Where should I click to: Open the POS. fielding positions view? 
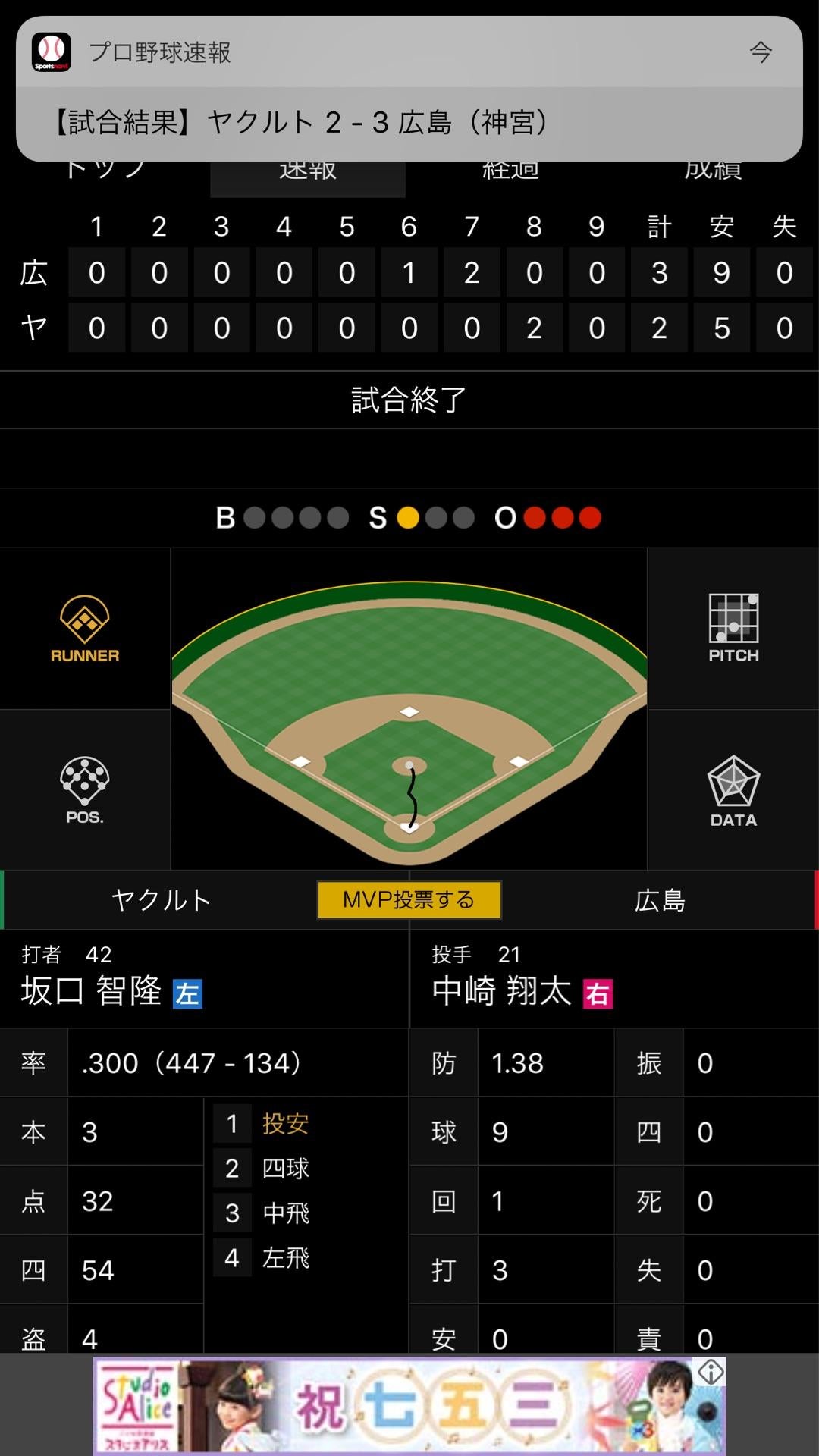click(x=85, y=790)
